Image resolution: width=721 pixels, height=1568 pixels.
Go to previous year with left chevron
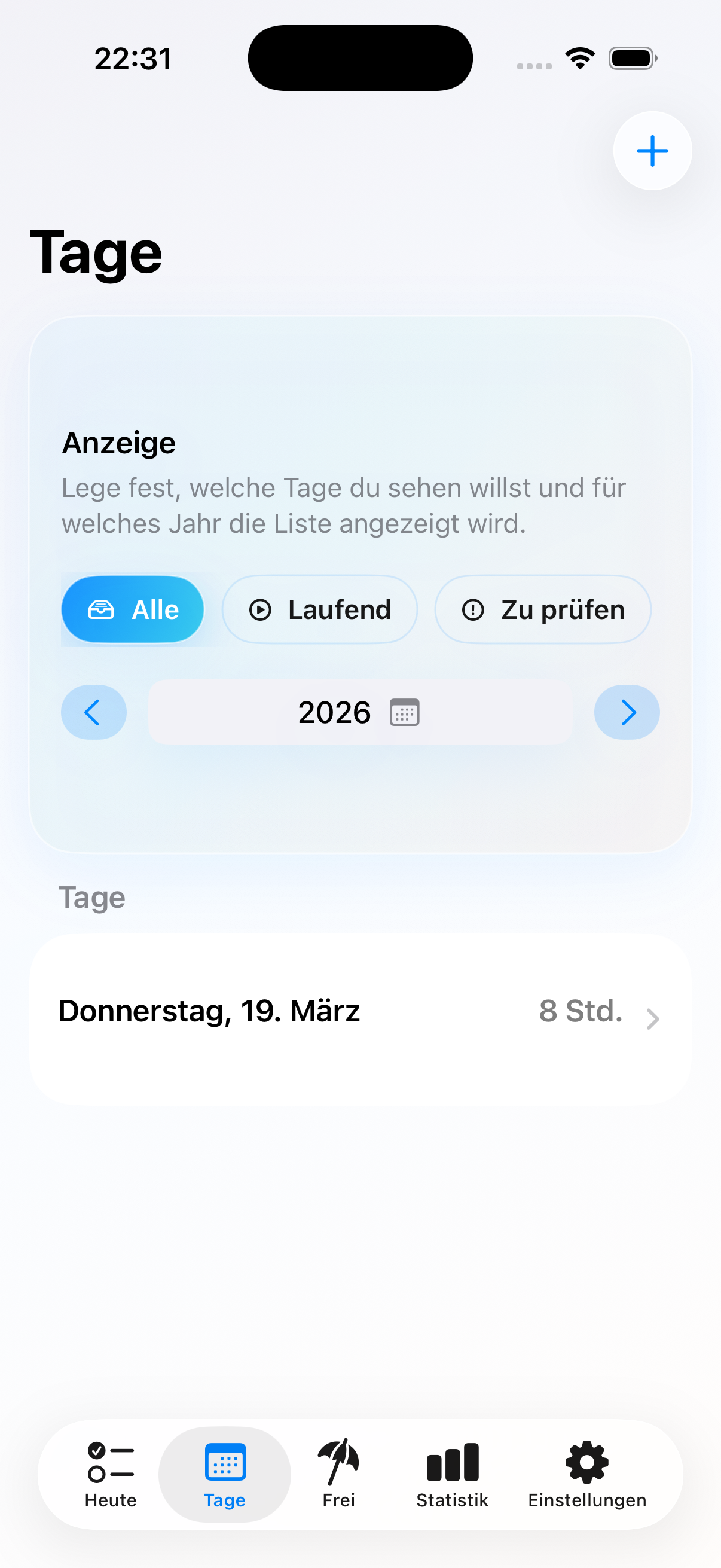tap(94, 712)
